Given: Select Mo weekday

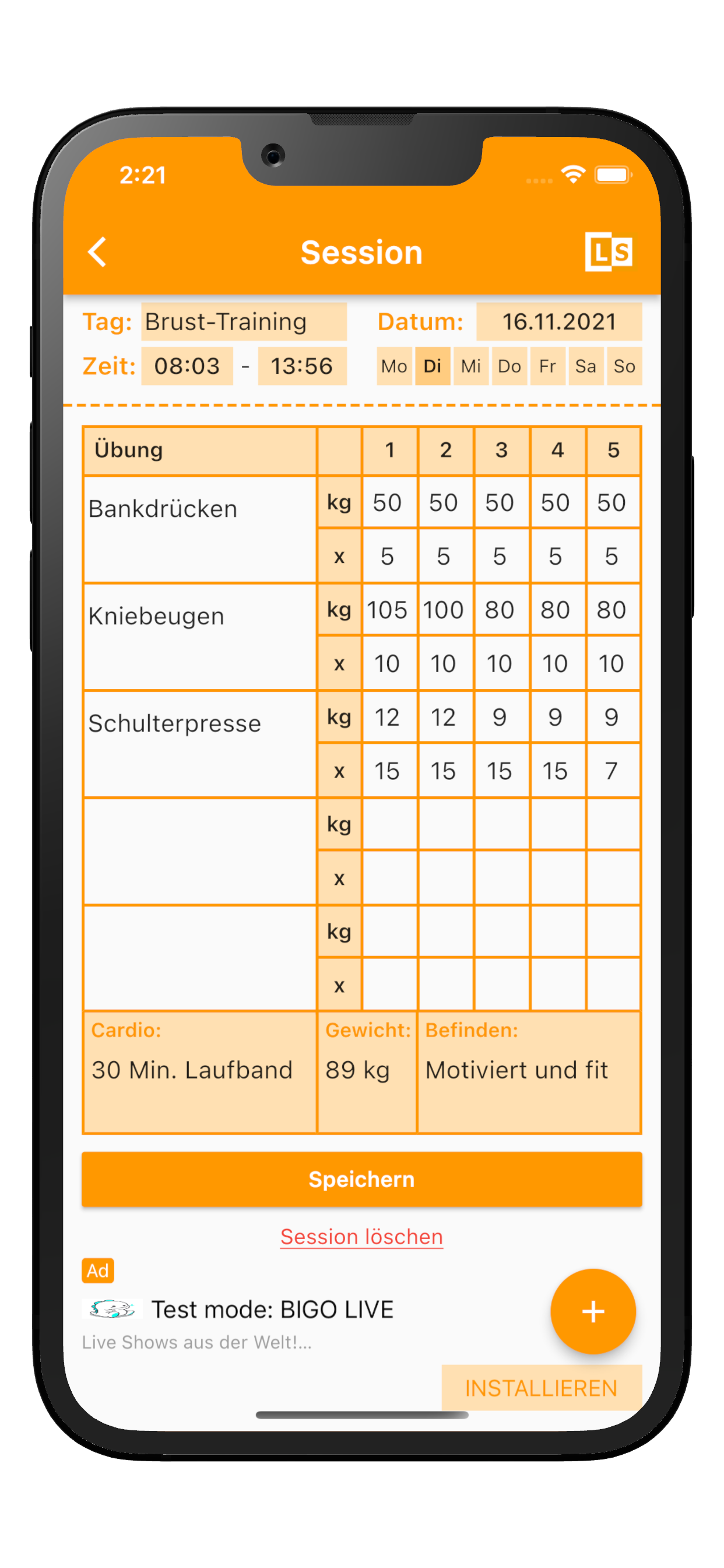Looking at the screenshot, I should (x=393, y=366).
